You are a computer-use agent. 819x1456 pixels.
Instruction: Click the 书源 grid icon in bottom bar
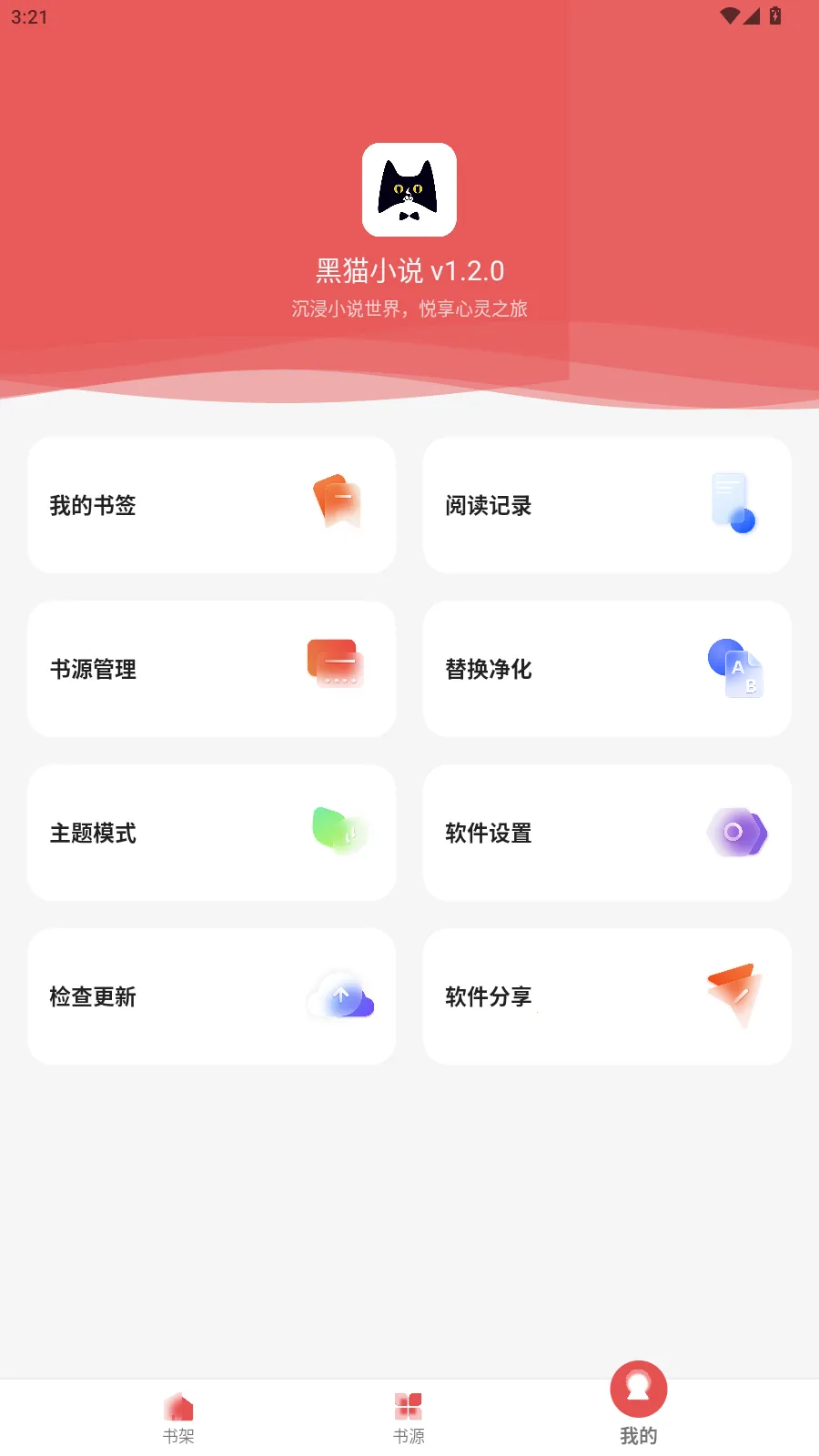pos(408,1404)
